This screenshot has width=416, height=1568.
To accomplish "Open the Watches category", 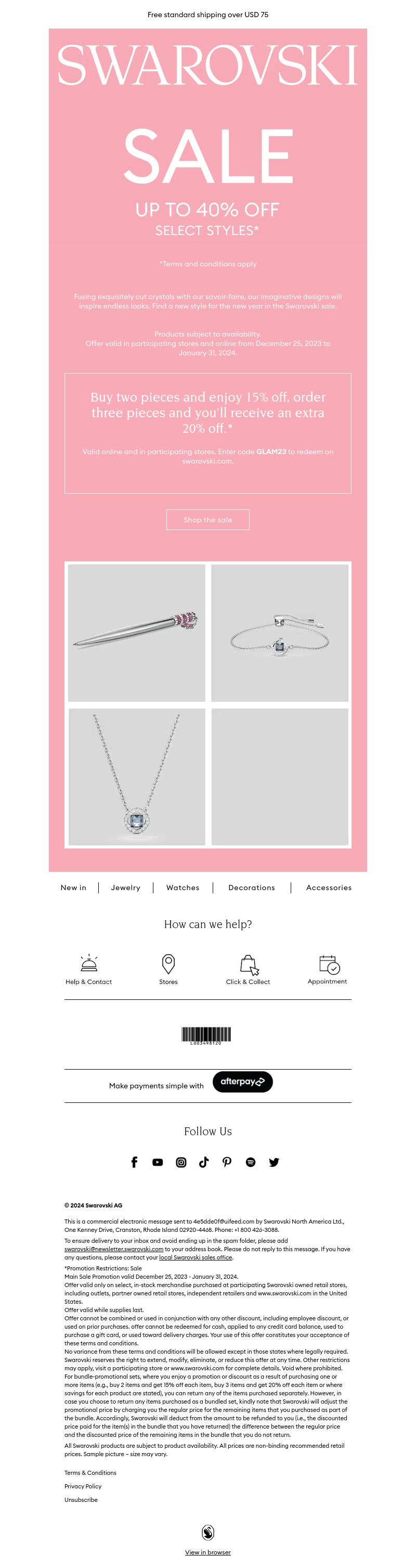I will pos(183,888).
